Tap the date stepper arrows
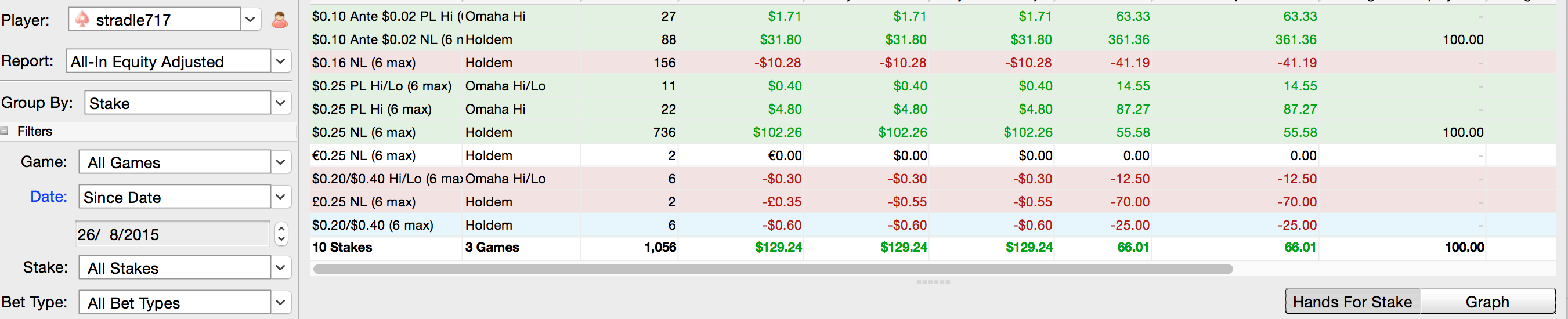 click(281, 234)
